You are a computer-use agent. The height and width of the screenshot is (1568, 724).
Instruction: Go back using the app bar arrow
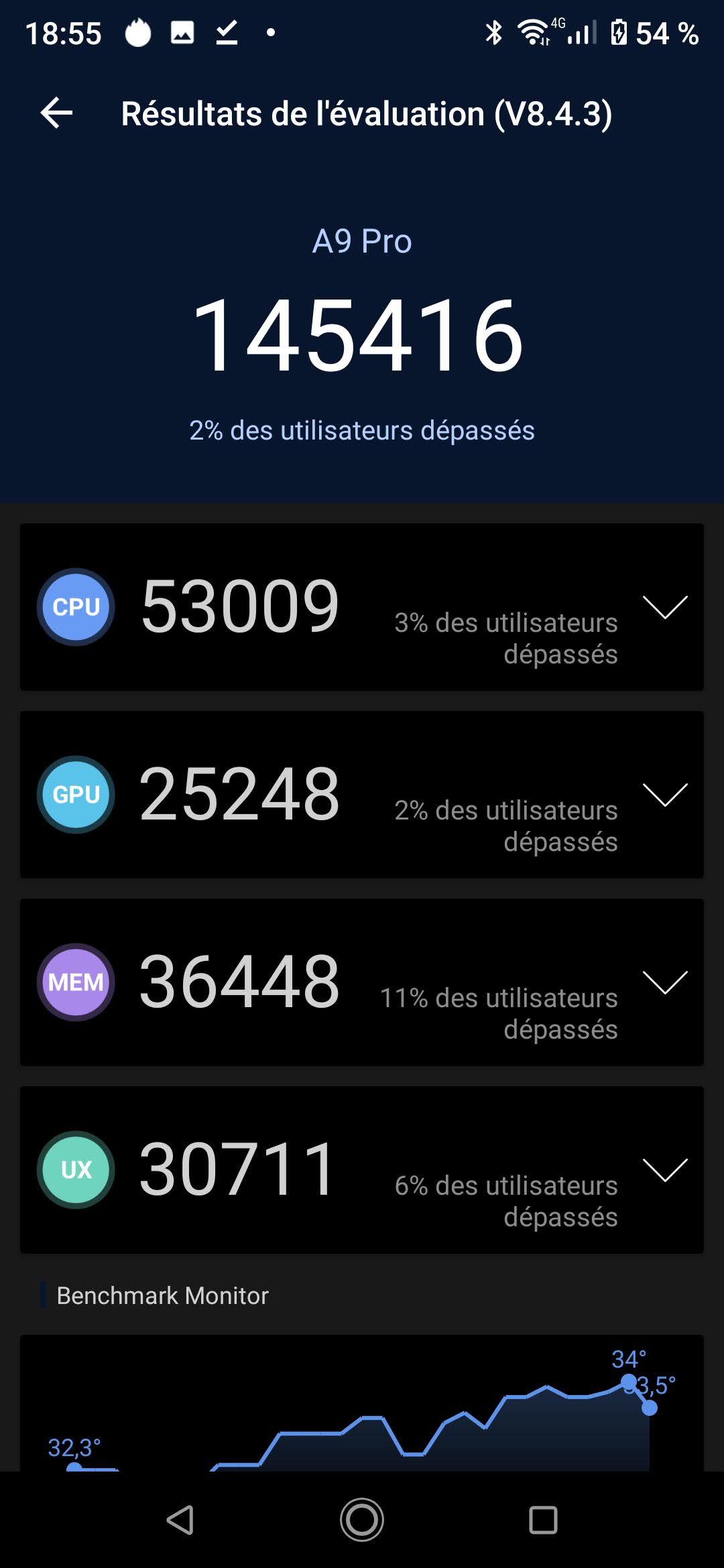pos(57,113)
